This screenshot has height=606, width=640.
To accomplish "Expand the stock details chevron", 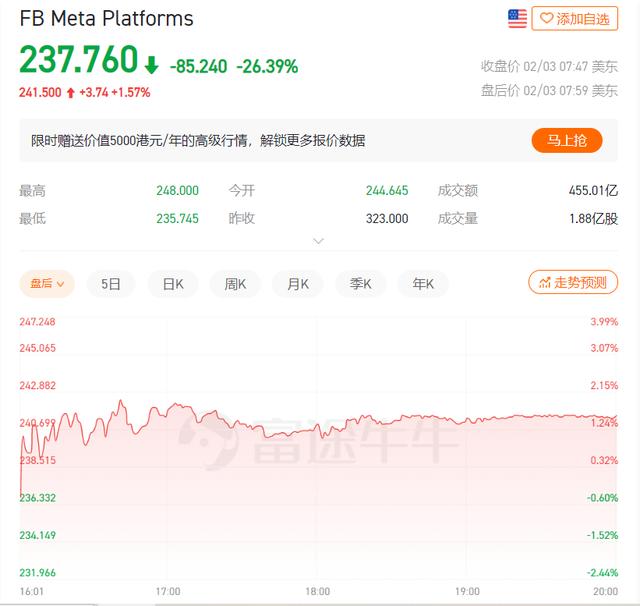I will click(x=319, y=241).
